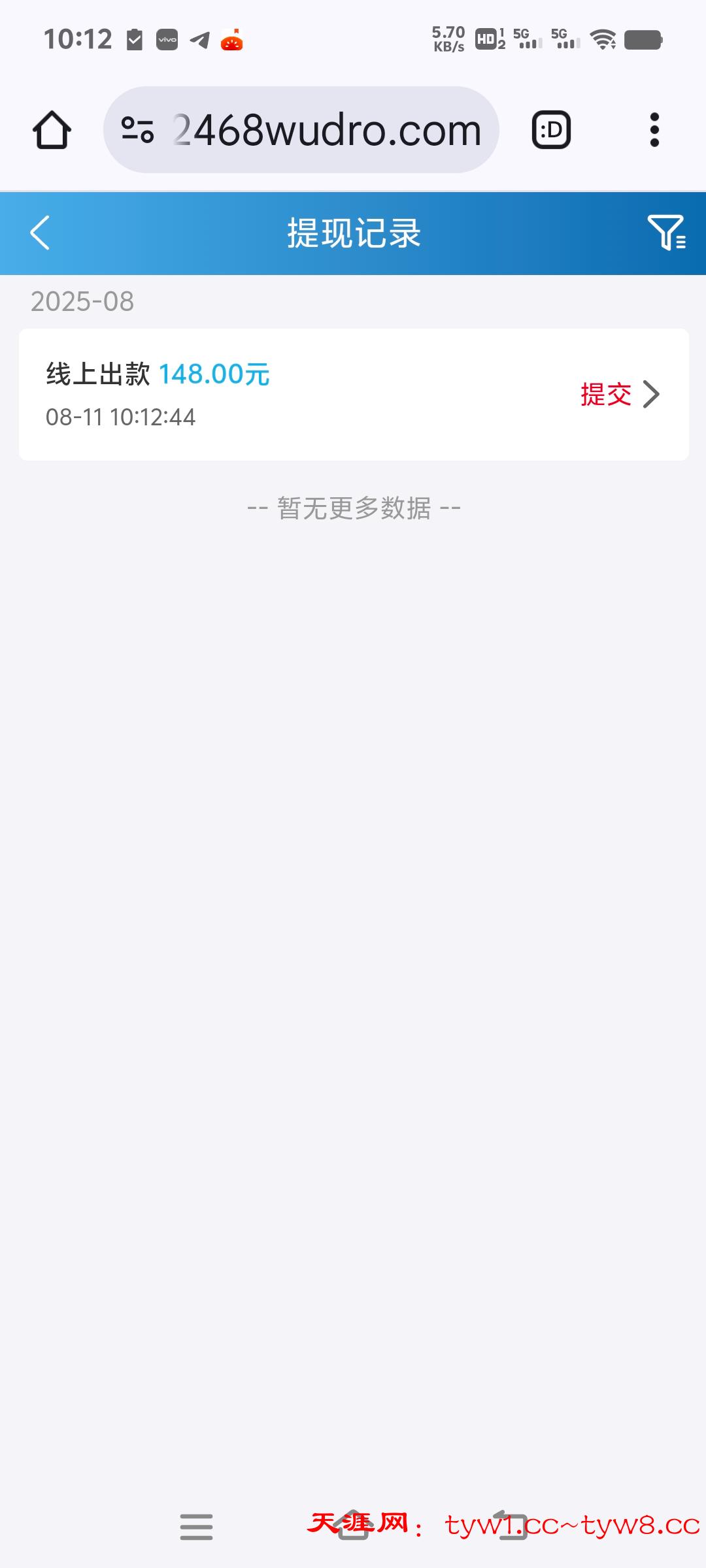Image resolution: width=706 pixels, height=1568 pixels.
Task: Open recent apps from the navigation bar
Action: click(x=196, y=1527)
